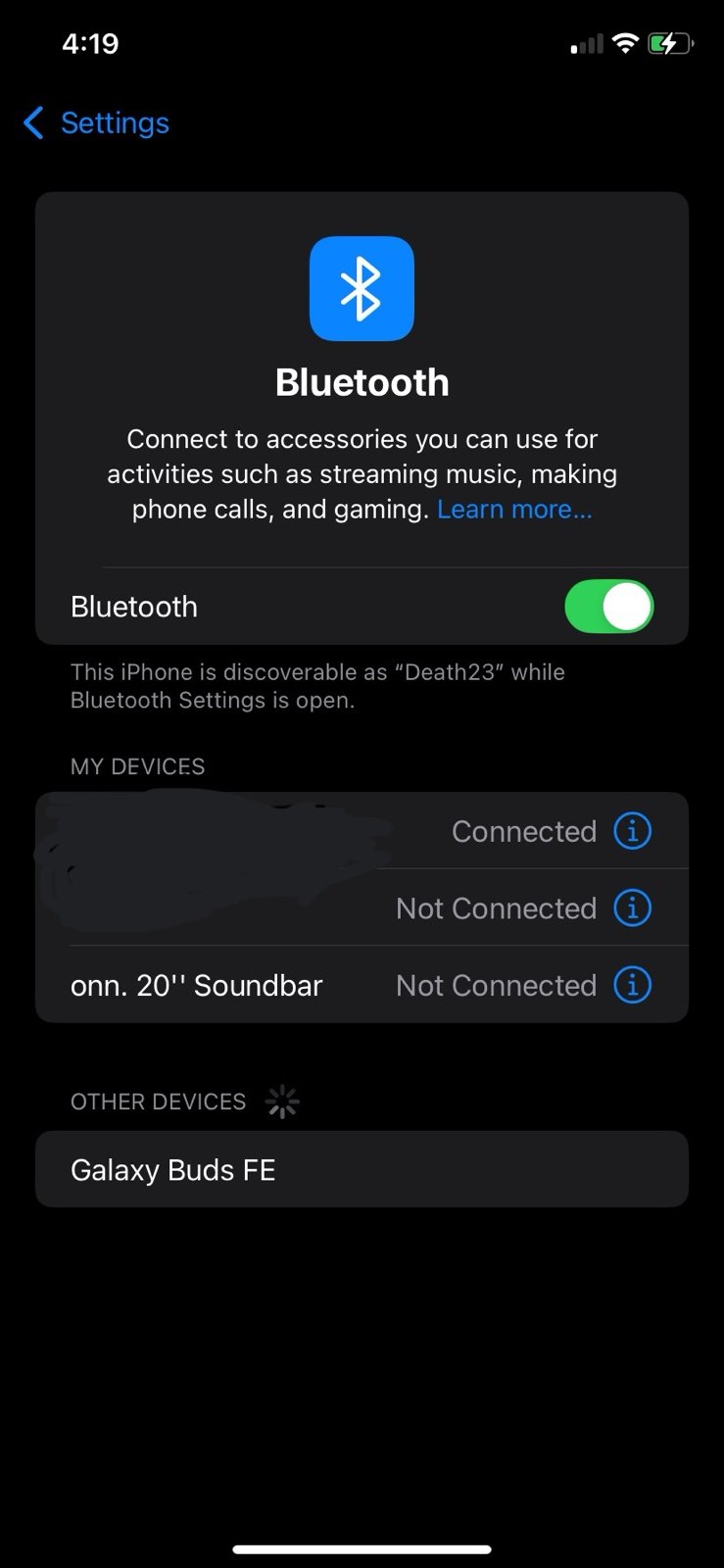Go back to Settings
Viewport: 724px width, 1568px height.
[96, 123]
